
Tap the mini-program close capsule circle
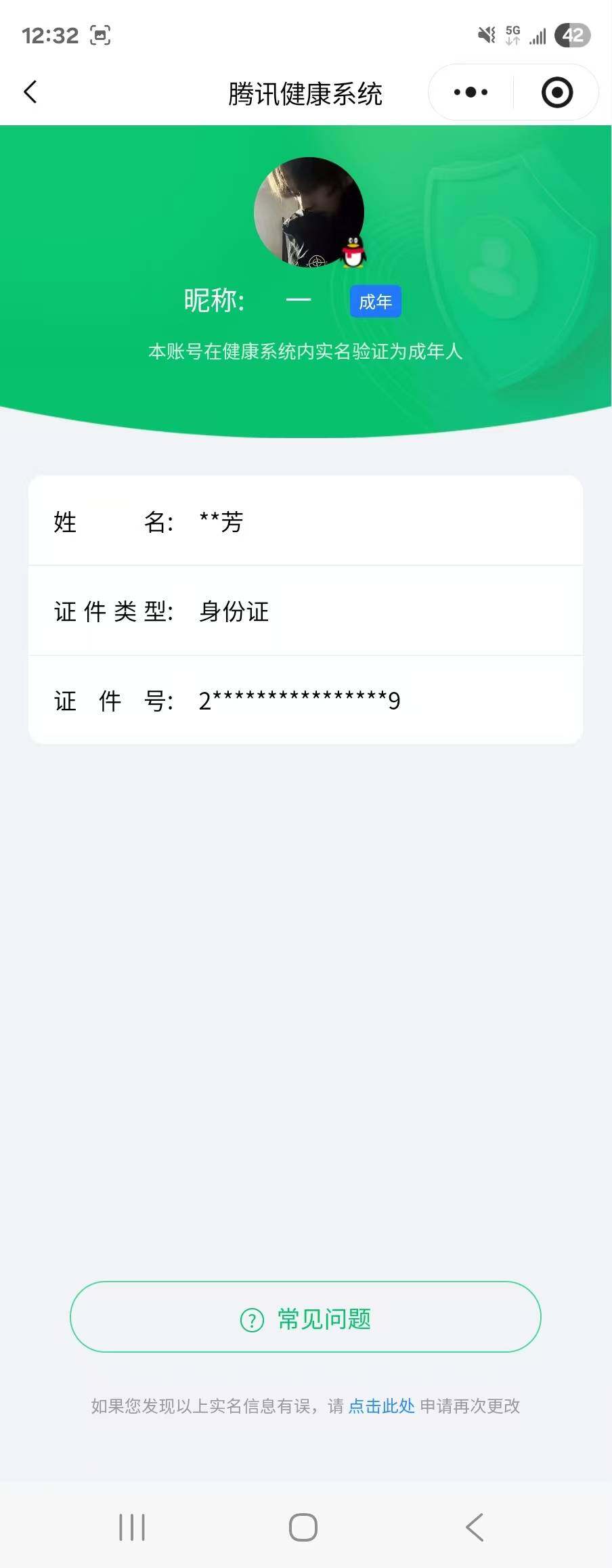[x=555, y=92]
